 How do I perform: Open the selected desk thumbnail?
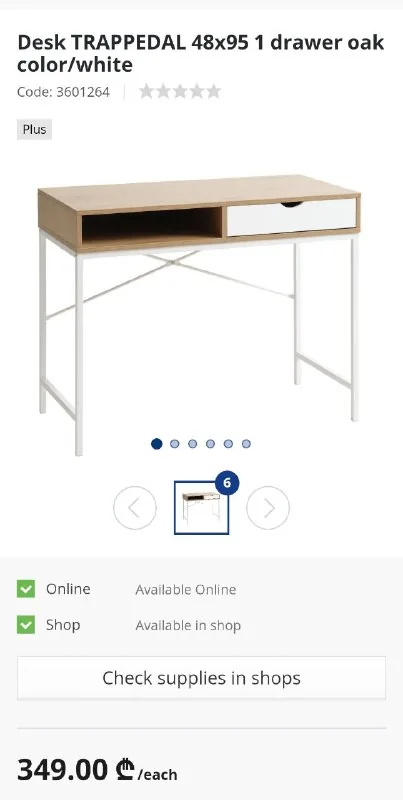point(202,508)
